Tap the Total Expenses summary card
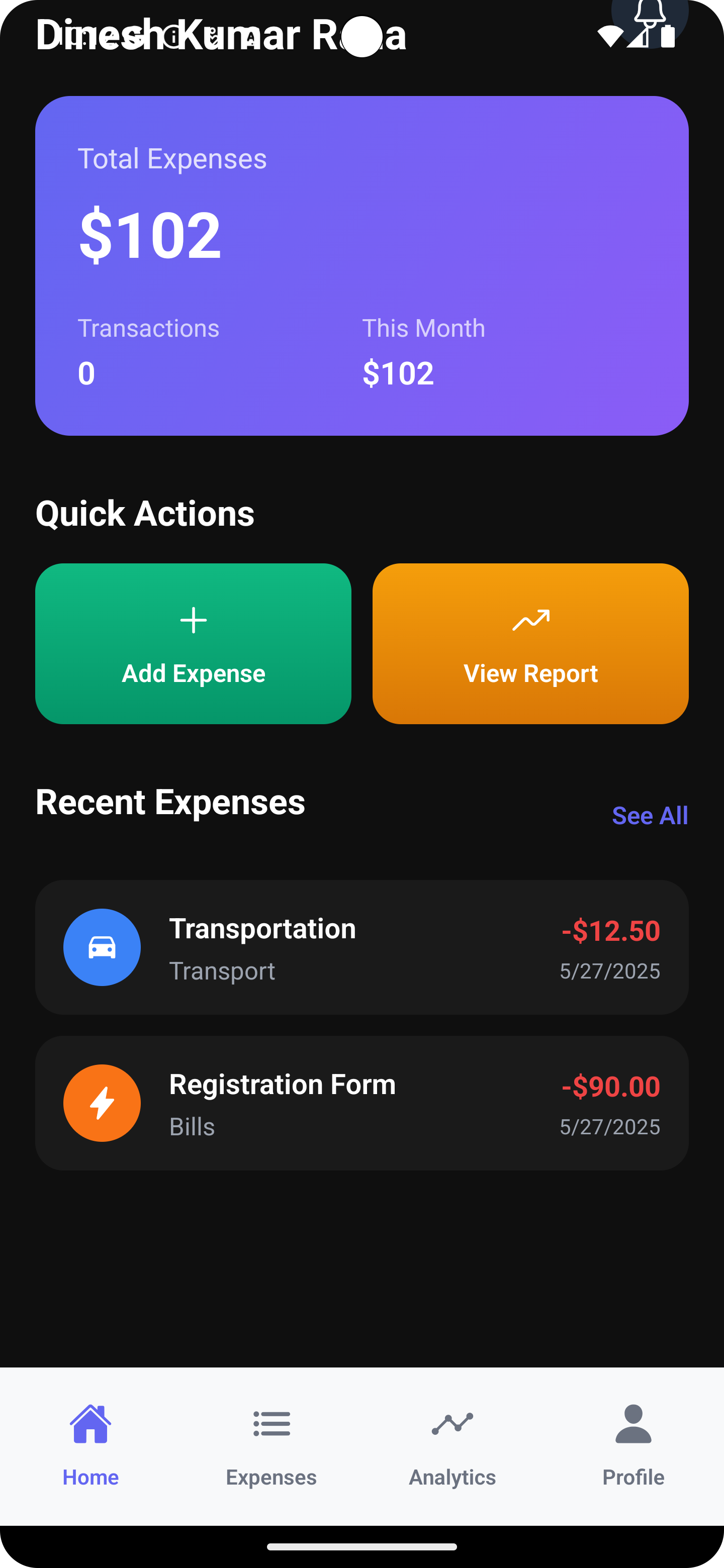This screenshot has height=1568, width=724. tap(361, 264)
